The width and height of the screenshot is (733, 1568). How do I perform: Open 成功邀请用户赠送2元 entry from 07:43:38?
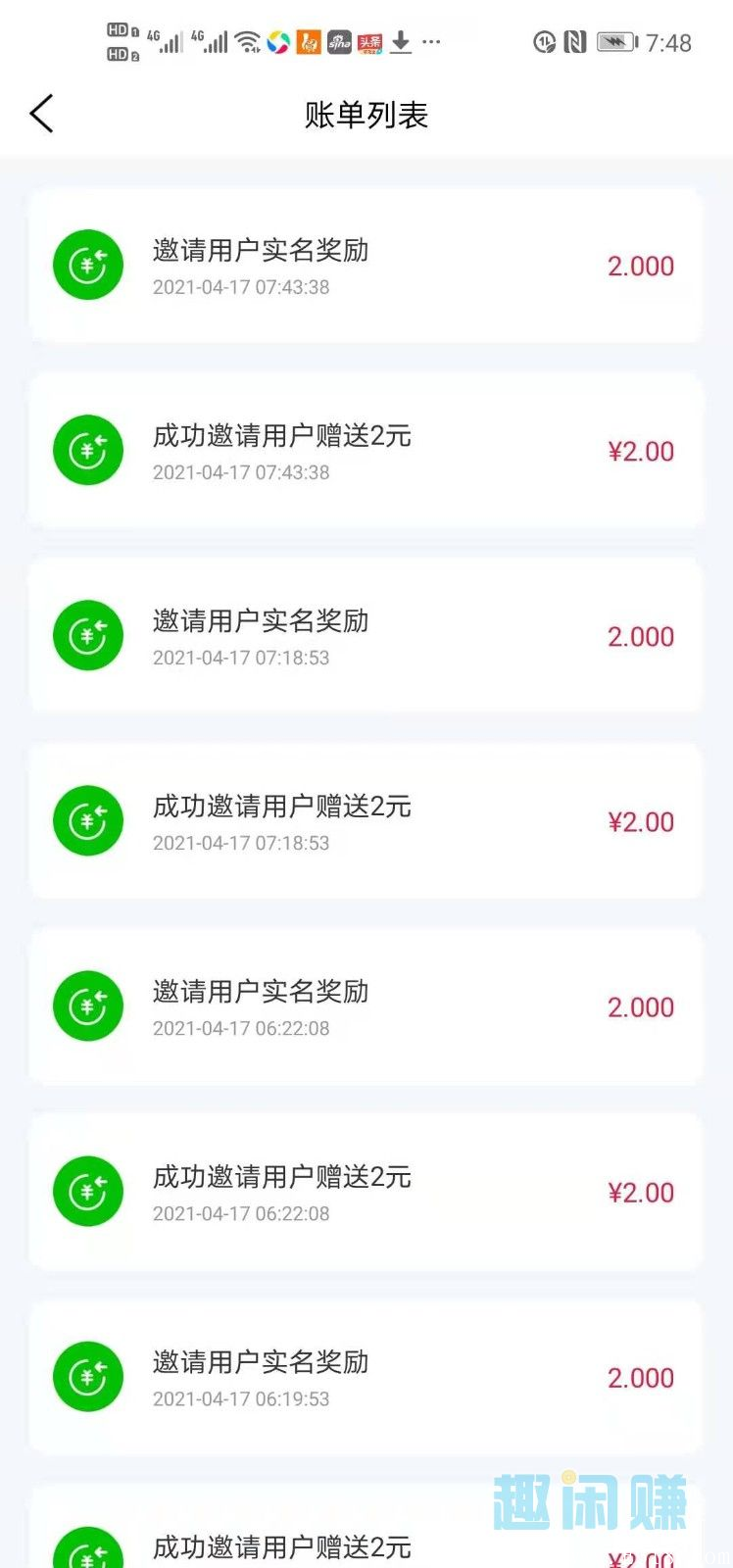click(x=365, y=451)
